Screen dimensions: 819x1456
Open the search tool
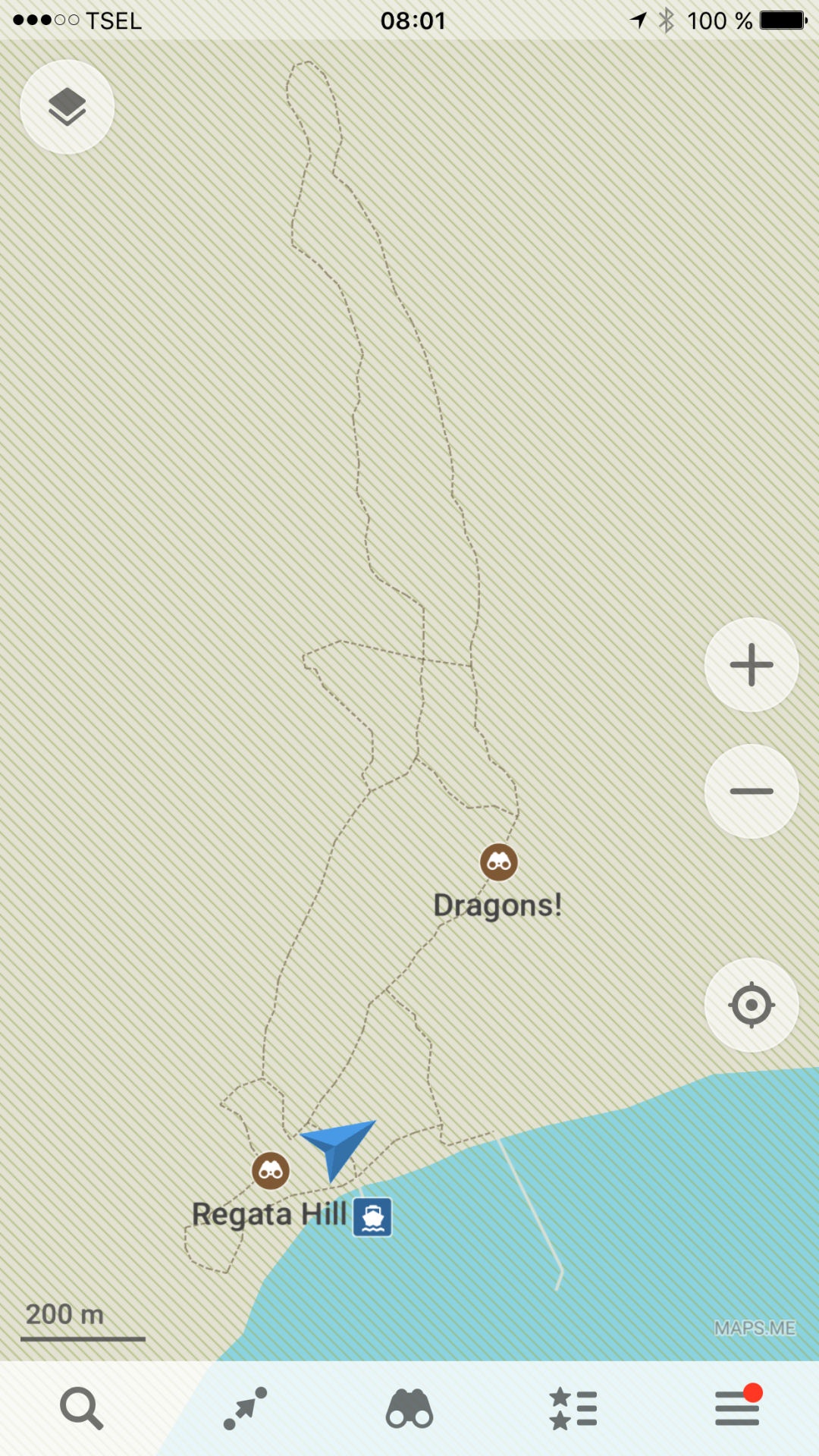click(x=81, y=1409)
